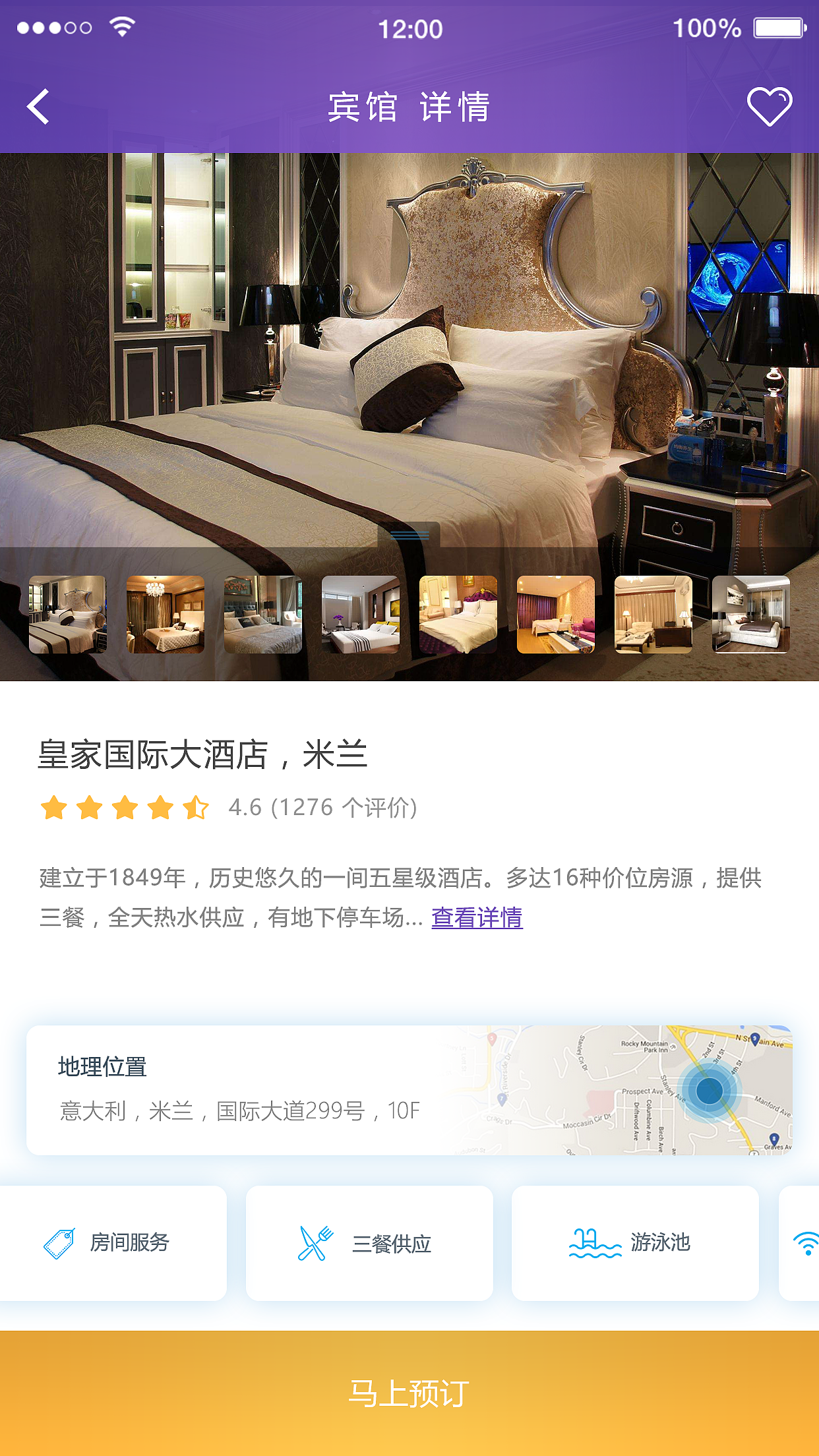Open the 查看详情 details link

pyautogui.click(x=476, y=917)
